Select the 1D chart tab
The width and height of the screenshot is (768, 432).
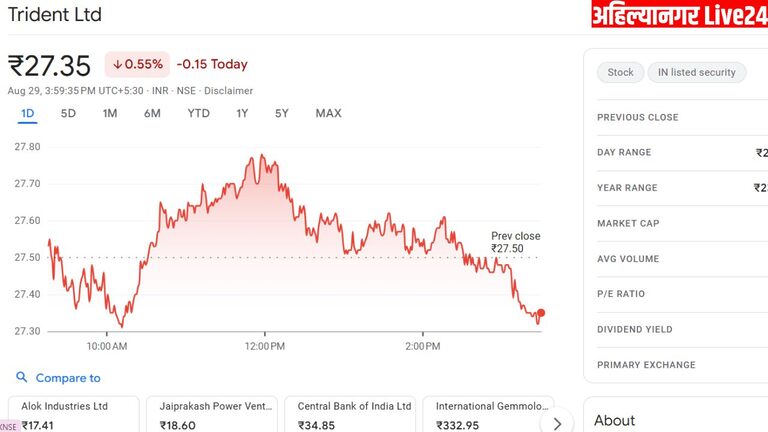[x=27, y=113]
